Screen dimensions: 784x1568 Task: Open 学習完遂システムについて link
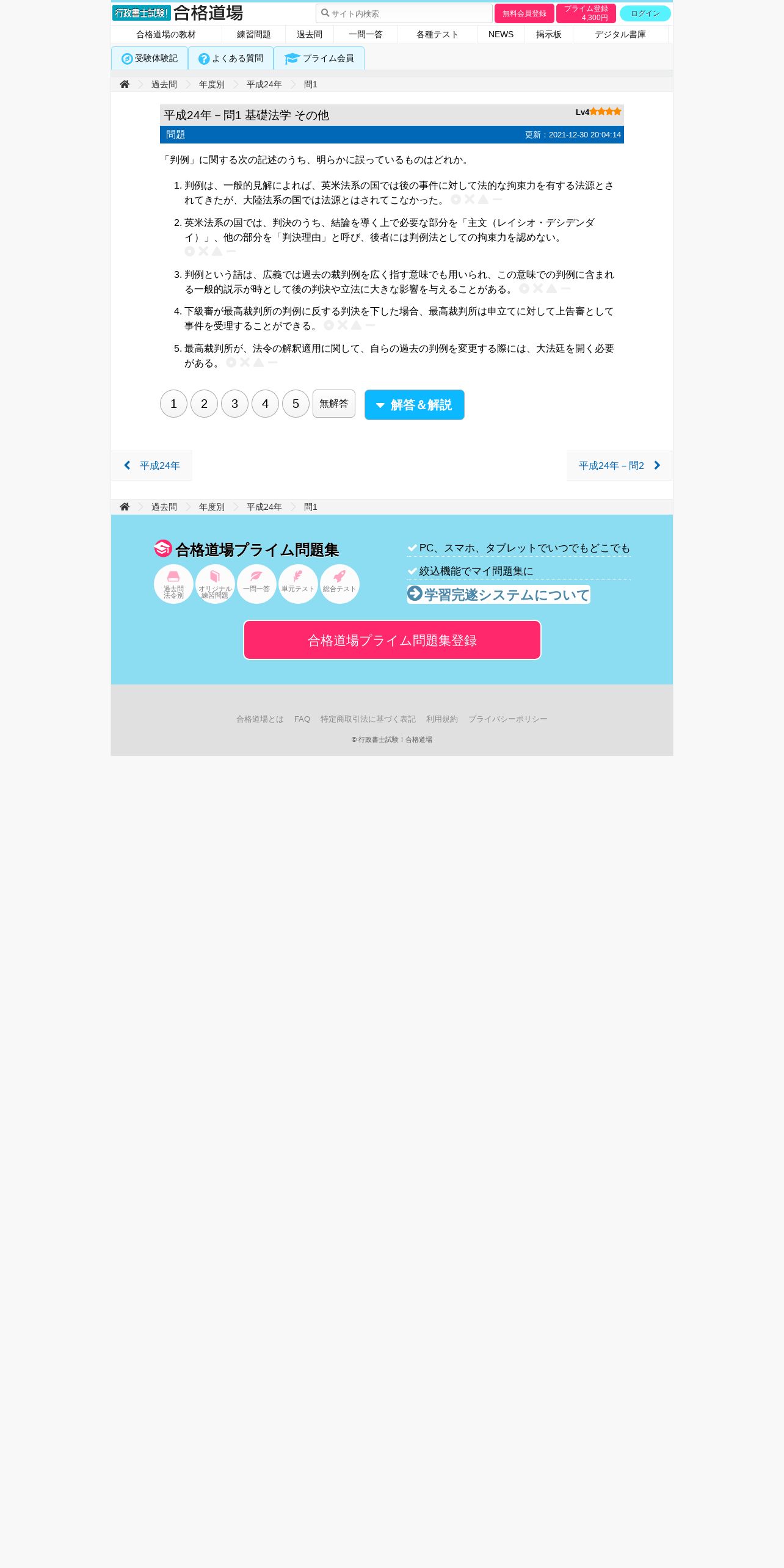[499, 595]
